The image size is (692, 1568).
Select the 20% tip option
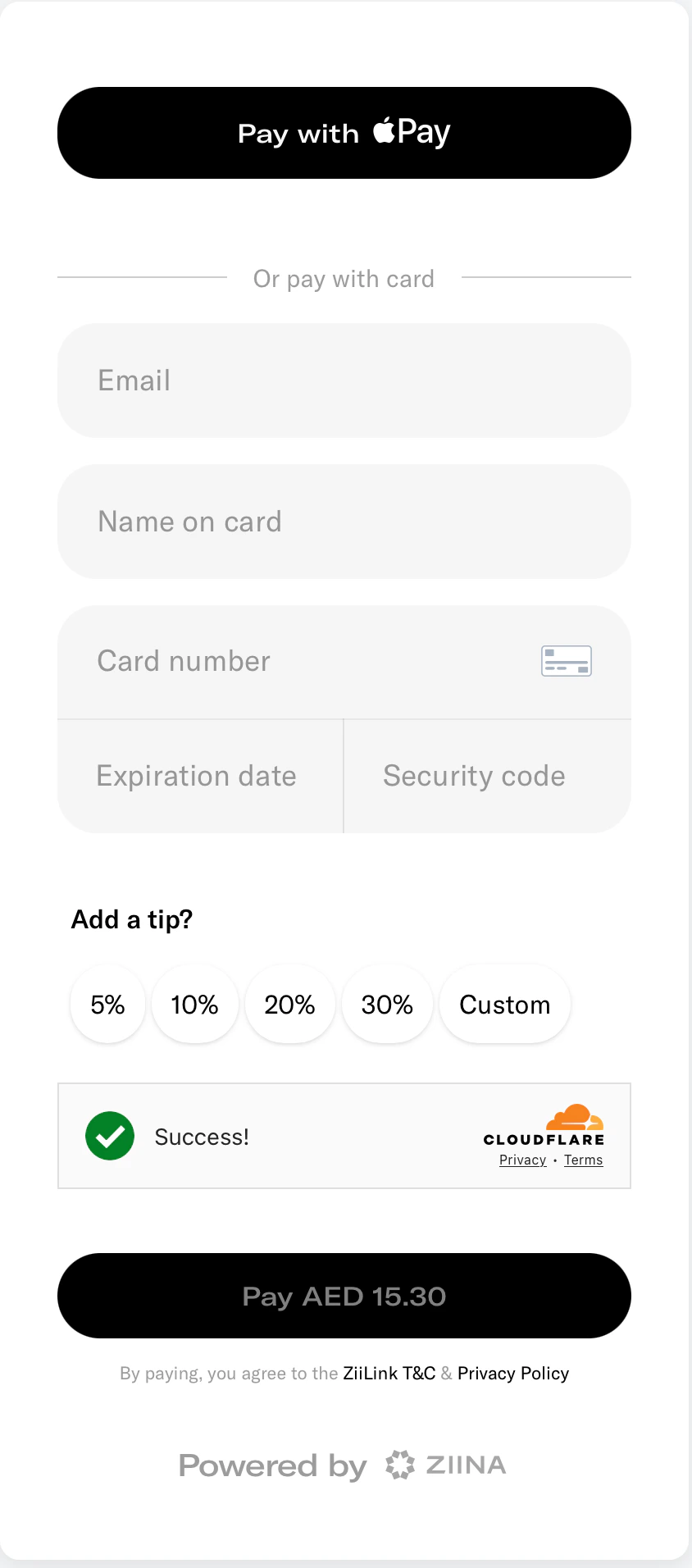point(289,1005)
